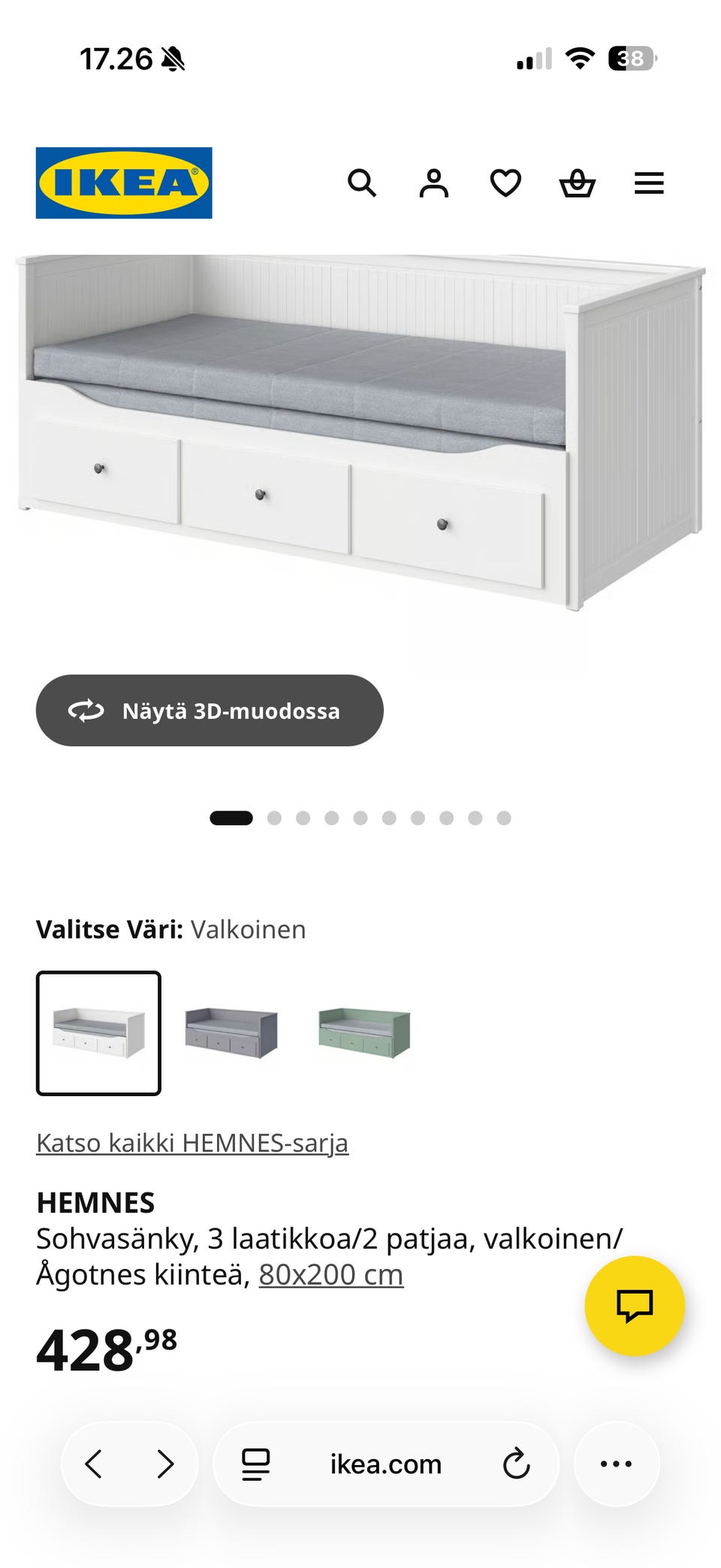
Task: Open Safari tab overview icon
Action: pos(255,1464)
